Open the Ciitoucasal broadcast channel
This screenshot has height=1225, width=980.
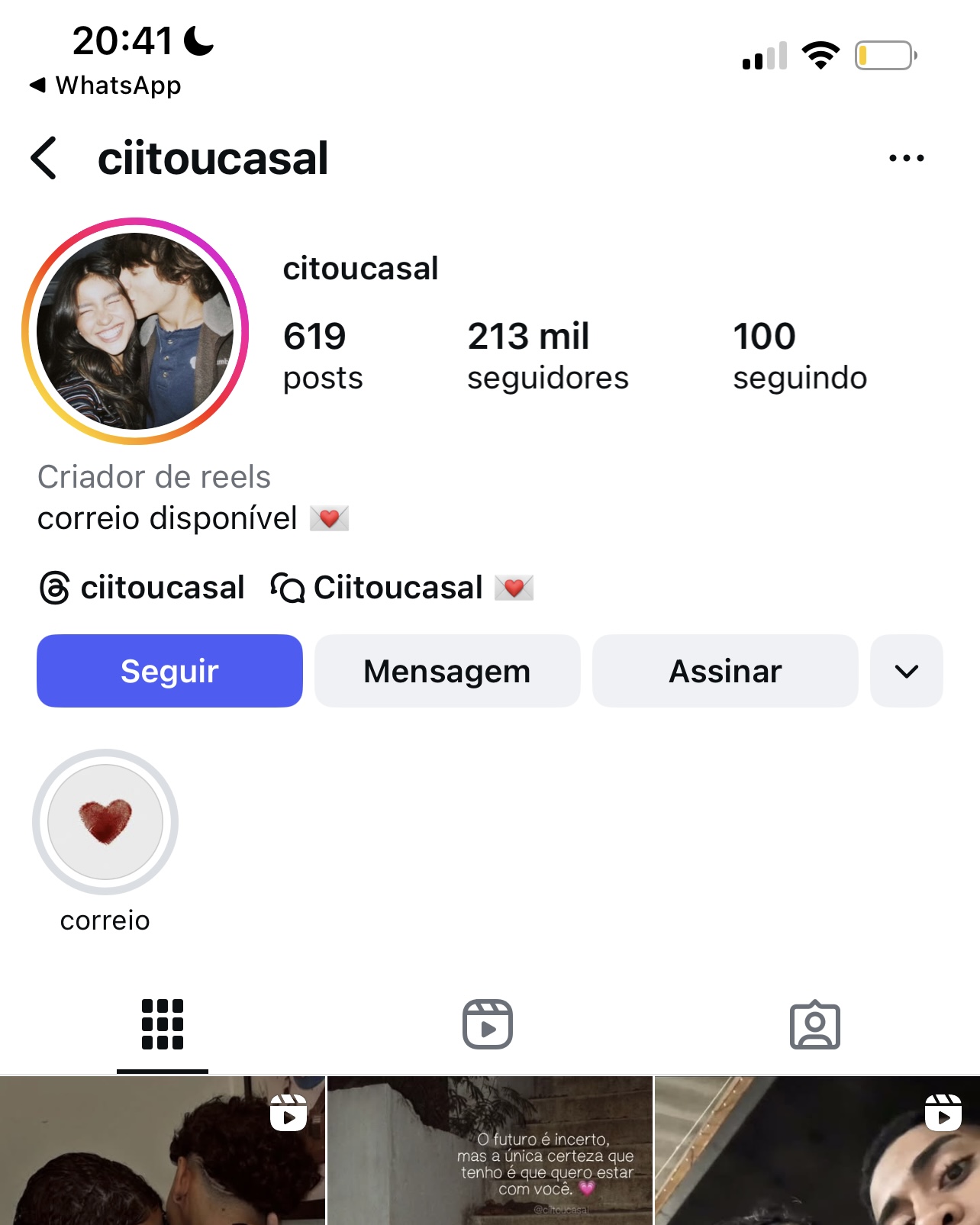401,588
